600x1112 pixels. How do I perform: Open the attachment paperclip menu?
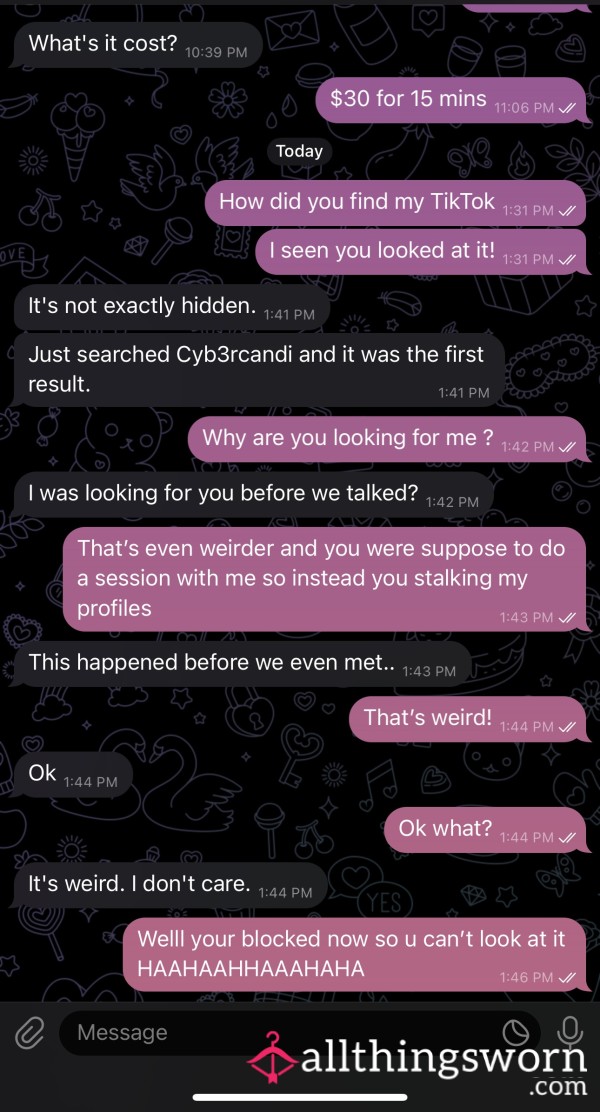pos(29,1033)
